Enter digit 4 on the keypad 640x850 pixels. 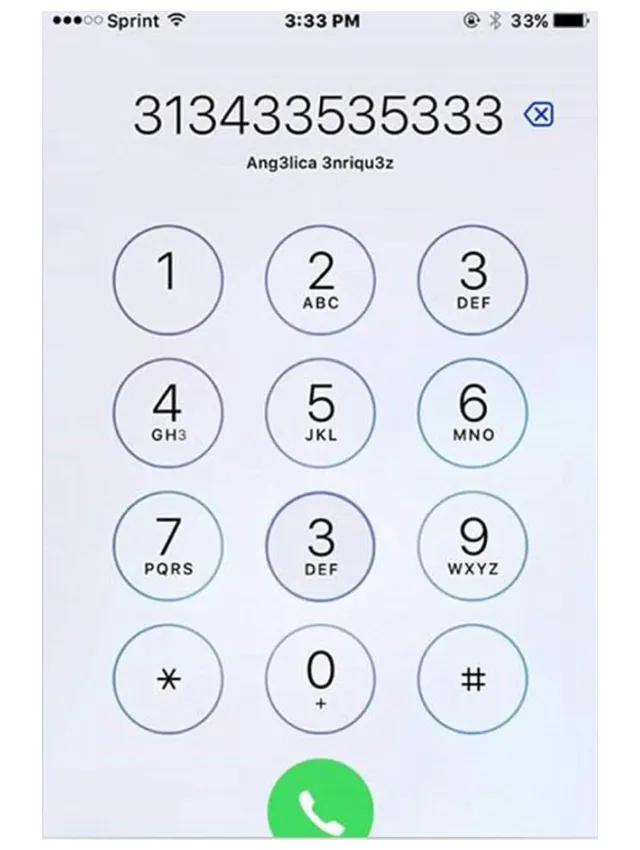click(168, 412)
